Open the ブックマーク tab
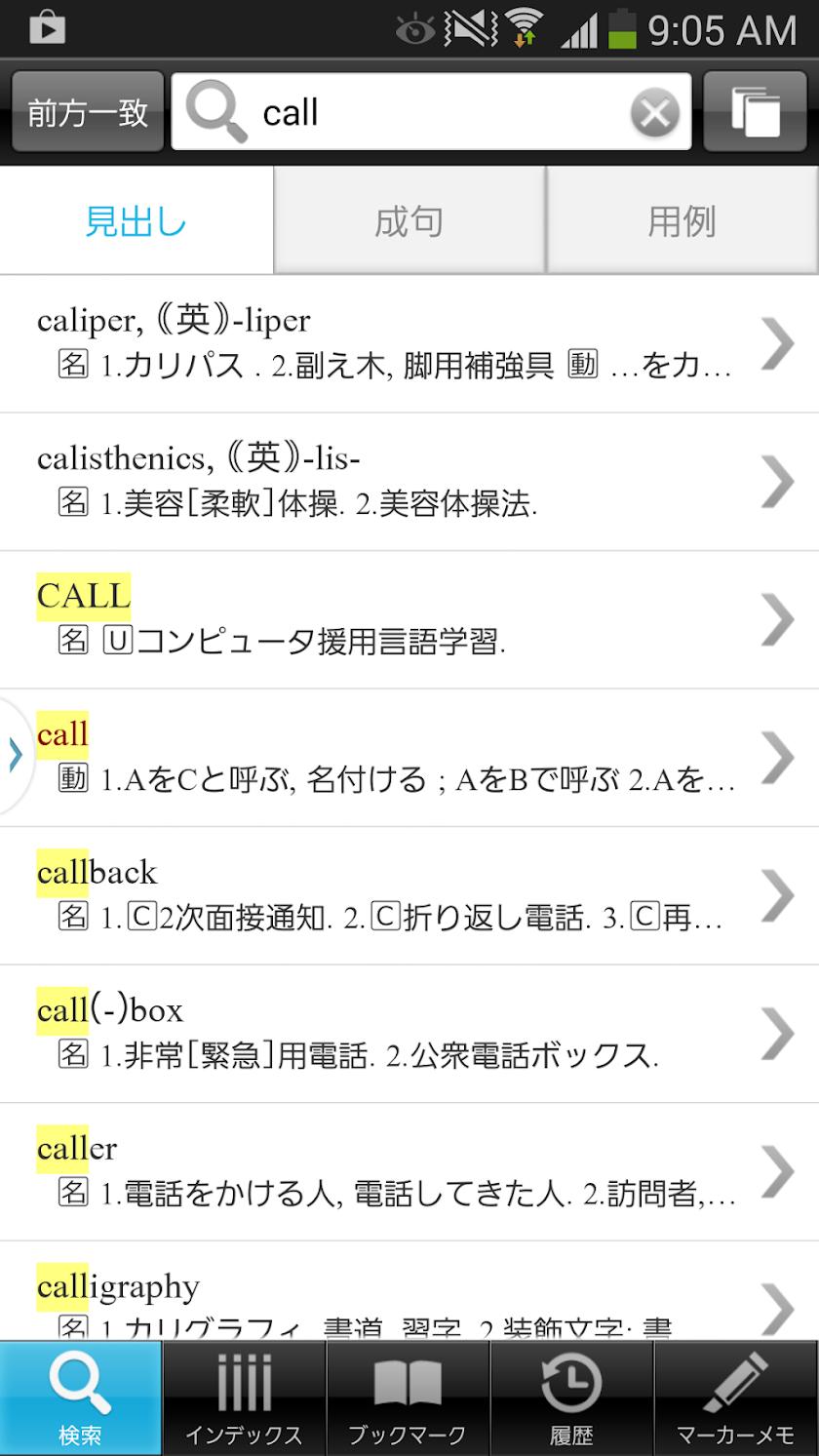This screenshot has height=1456, width=819. pos(409,1398)
